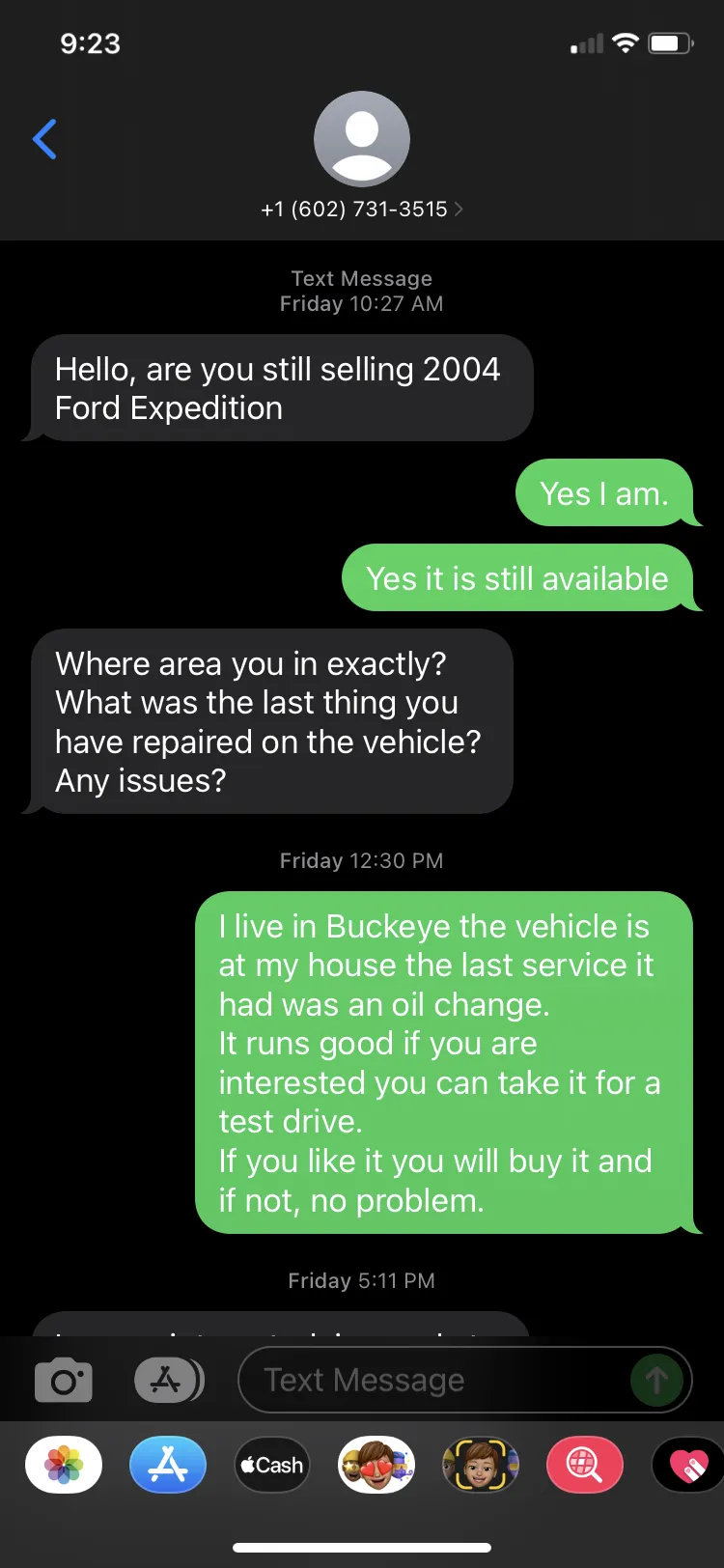The height and width of the screenshot is (1568, 724).
Task: Open the red globe image search app
Action: click(585, 1465)
